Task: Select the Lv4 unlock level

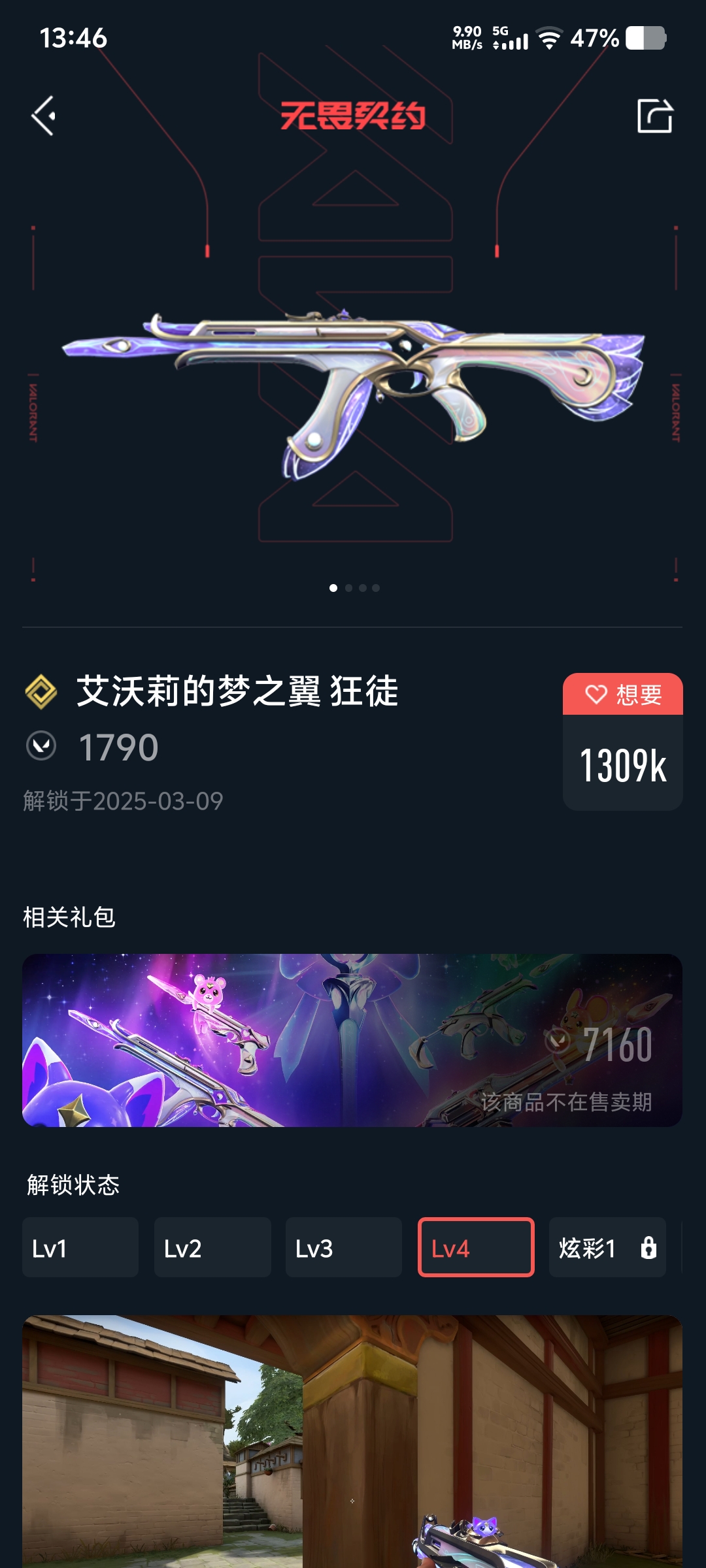Action: coord(476,1248)
